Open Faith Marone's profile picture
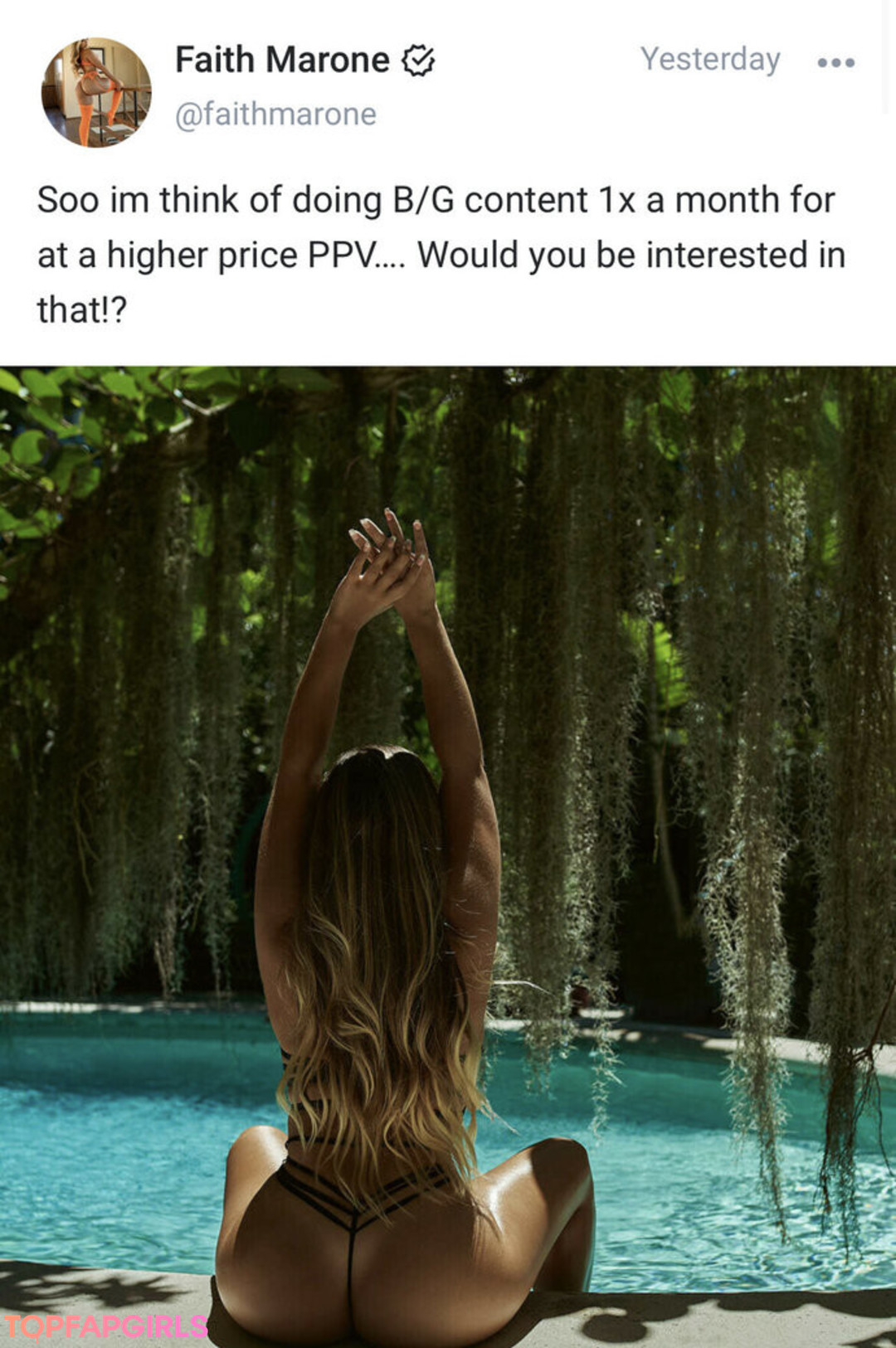The width and height of the screenshot is (896, 1348). (96, 92)
